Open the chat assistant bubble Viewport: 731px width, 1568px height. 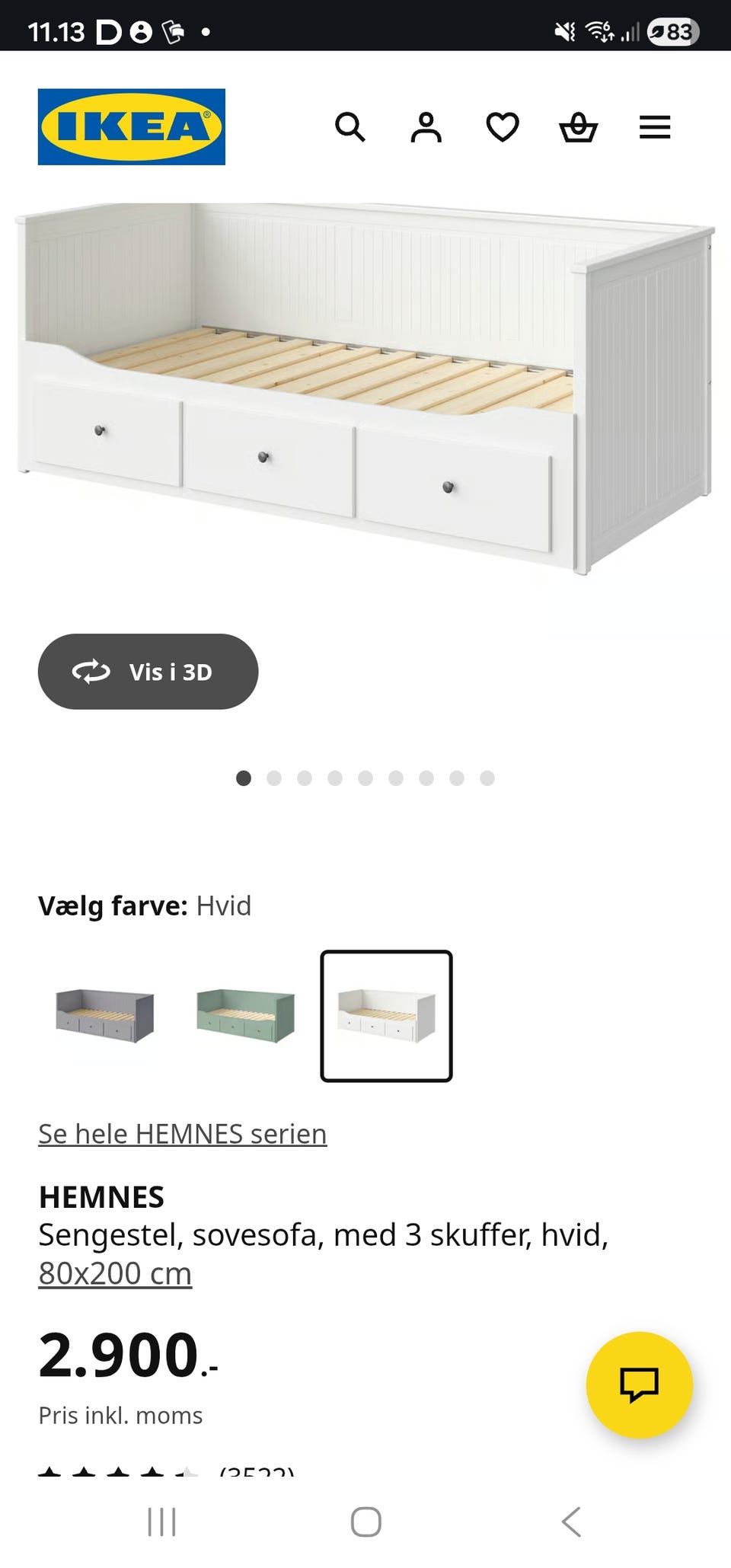638,1387
